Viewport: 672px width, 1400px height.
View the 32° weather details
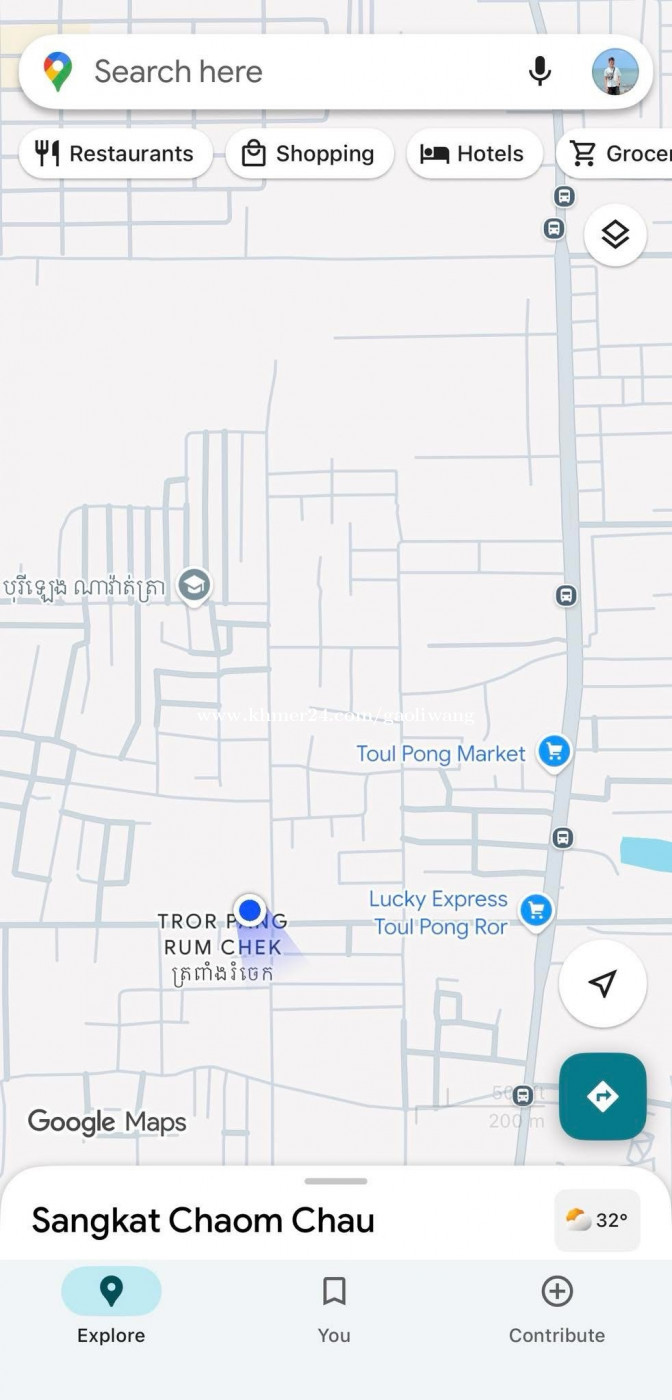pos(597,1220)
